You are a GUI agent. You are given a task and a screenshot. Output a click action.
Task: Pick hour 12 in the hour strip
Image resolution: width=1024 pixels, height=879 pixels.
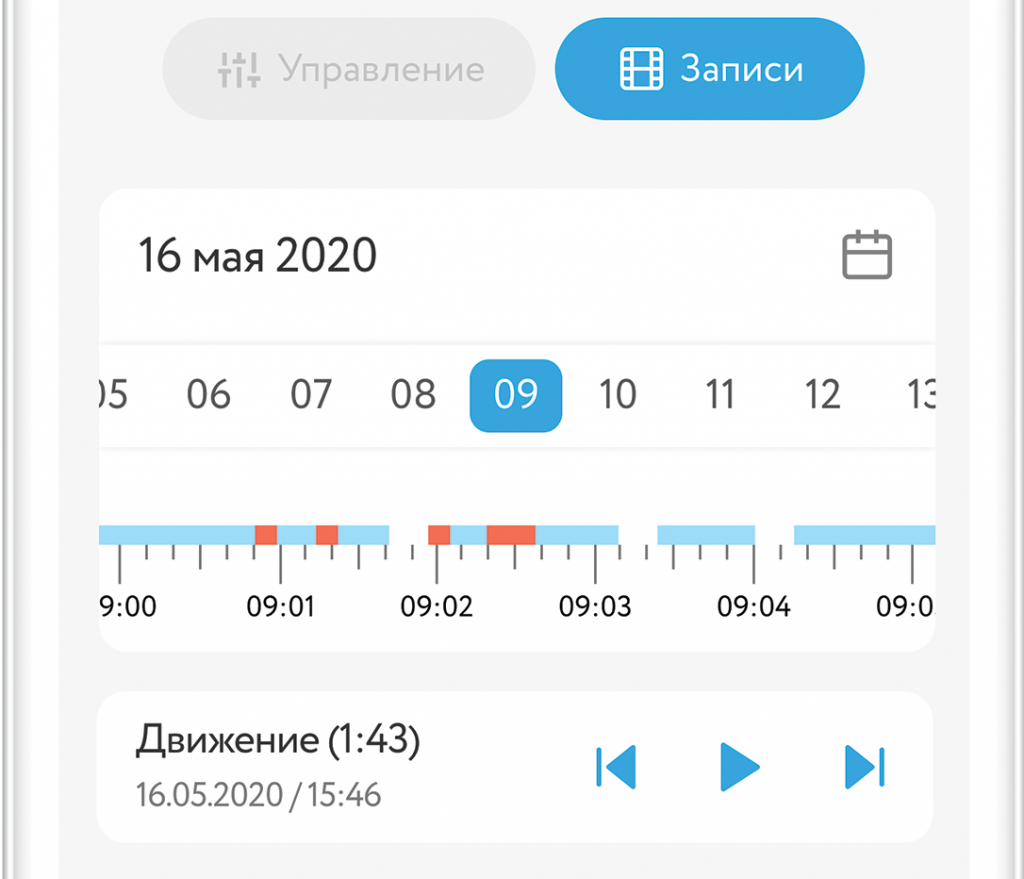(823, 396)
